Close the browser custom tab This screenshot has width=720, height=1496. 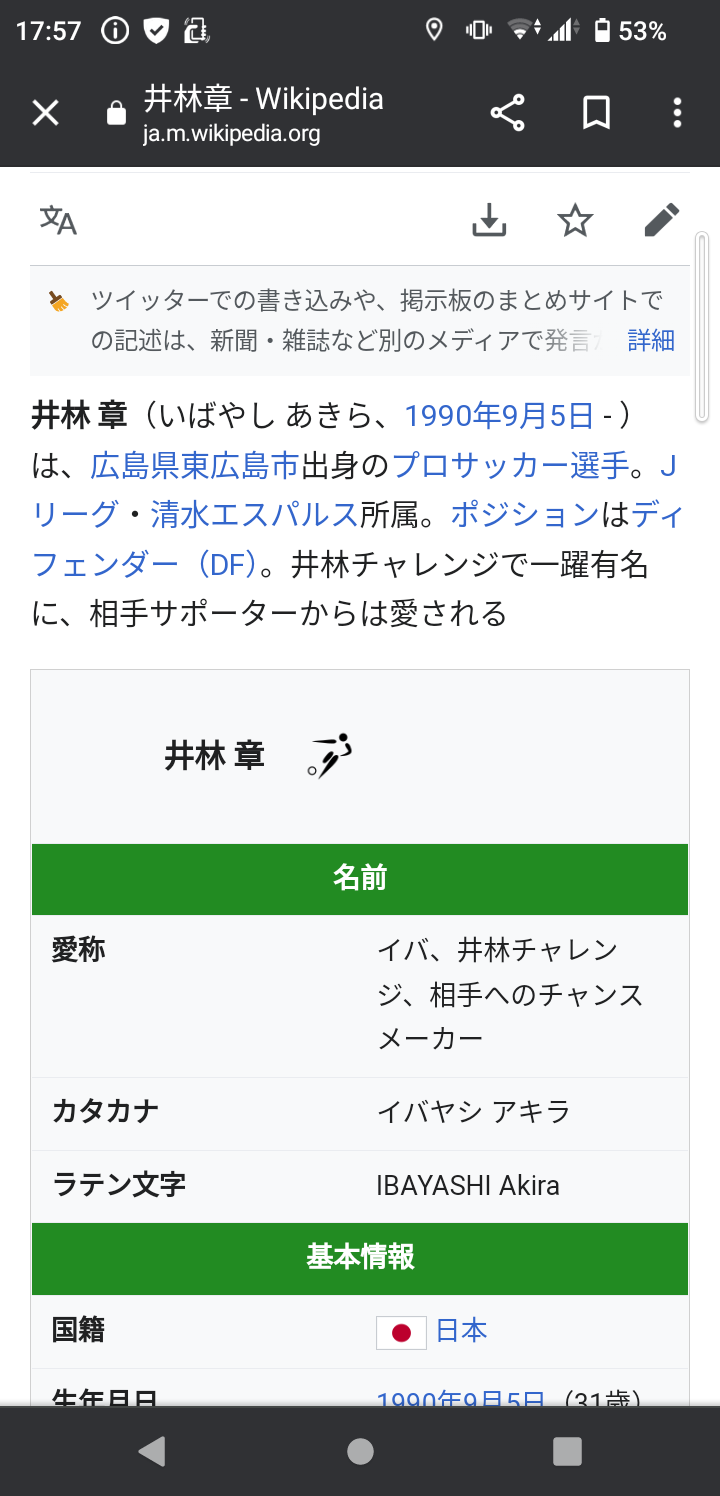45,113
